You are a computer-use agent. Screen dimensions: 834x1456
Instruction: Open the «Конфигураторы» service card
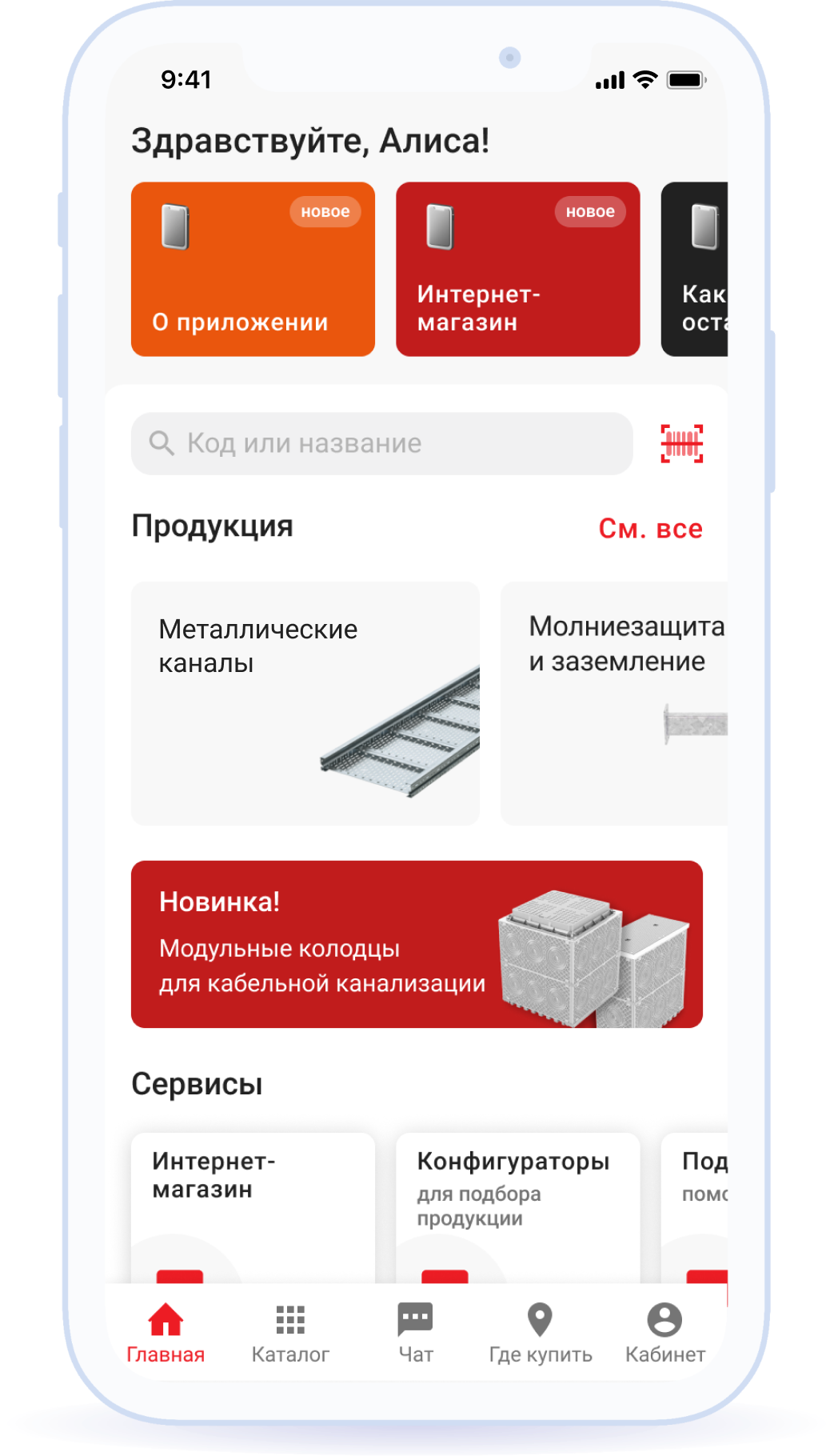[x=517, y=1208]
